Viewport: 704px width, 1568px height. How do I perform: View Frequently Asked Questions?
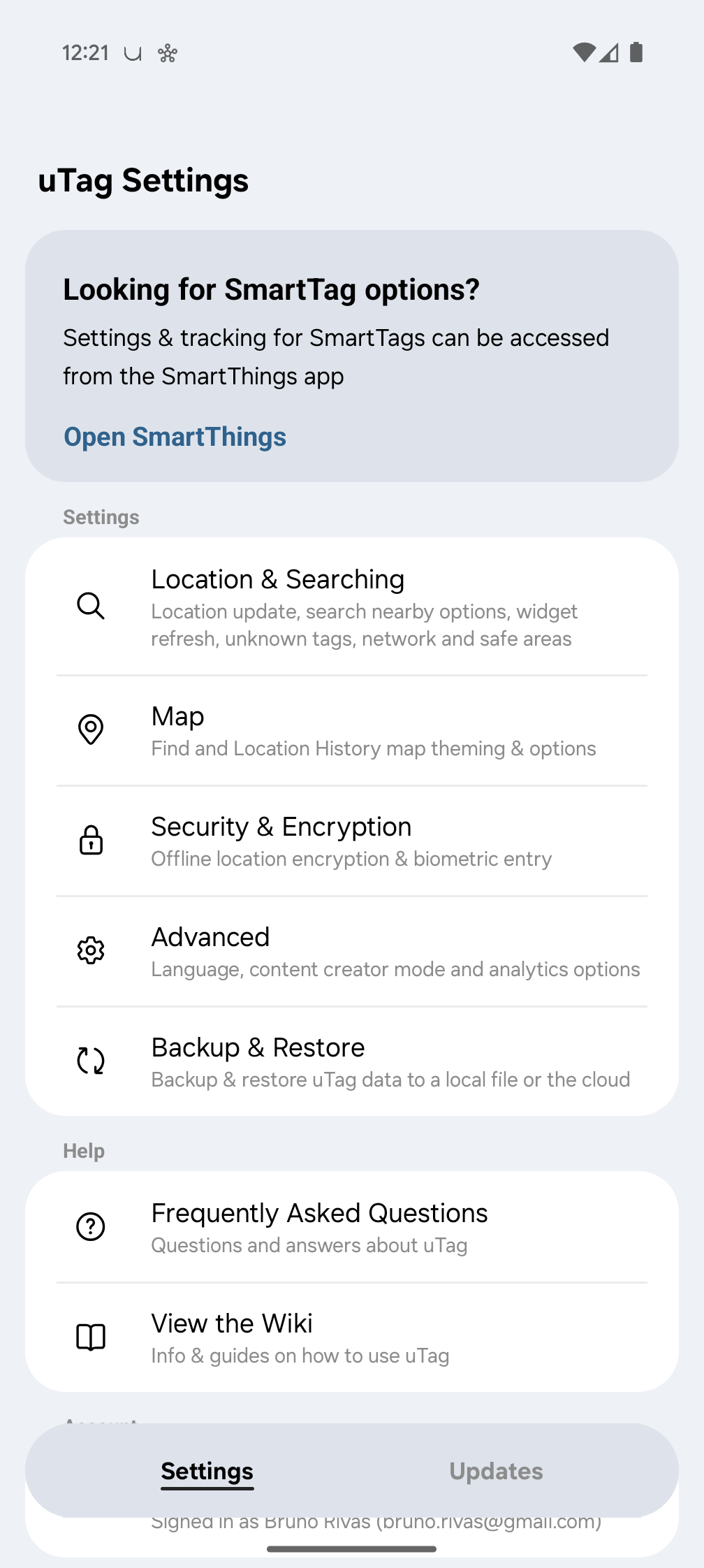coord(352,1228)
